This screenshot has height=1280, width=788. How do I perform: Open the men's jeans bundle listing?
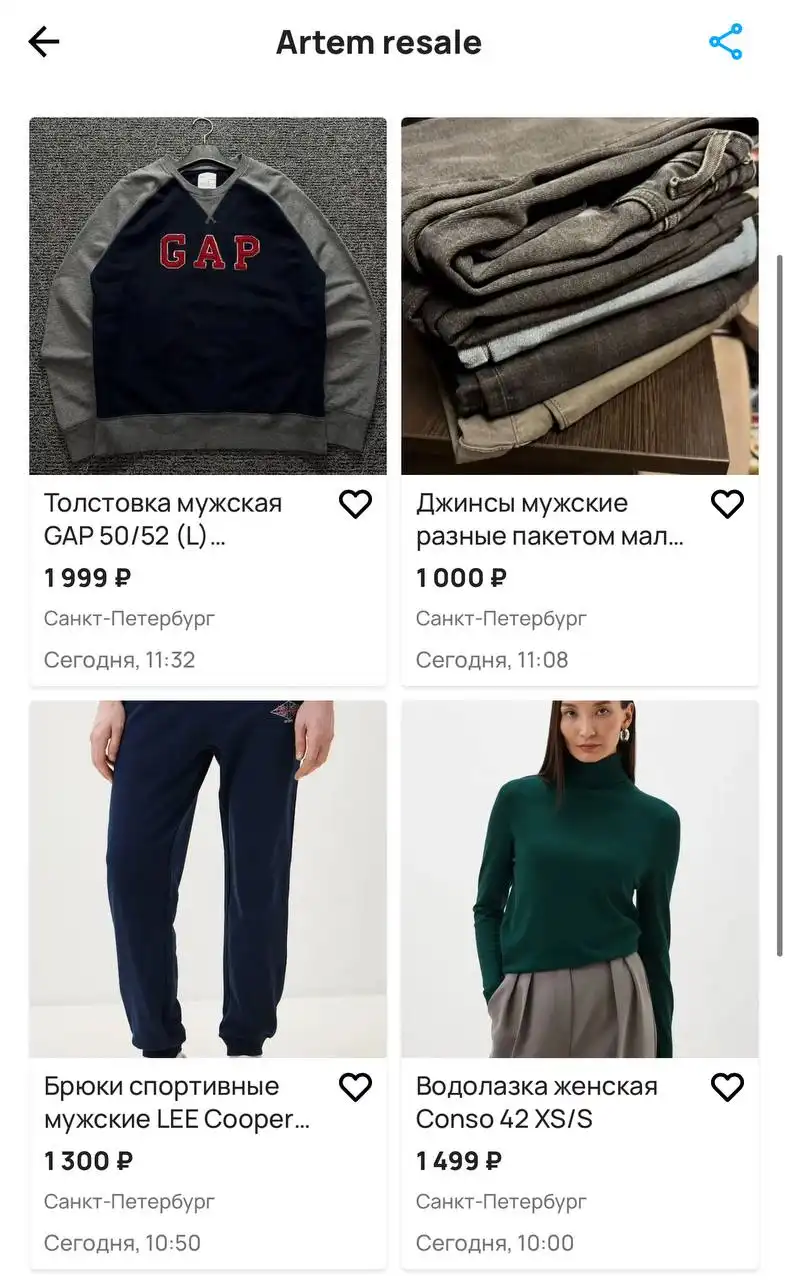pyautogui.click(x=580, y=297)
